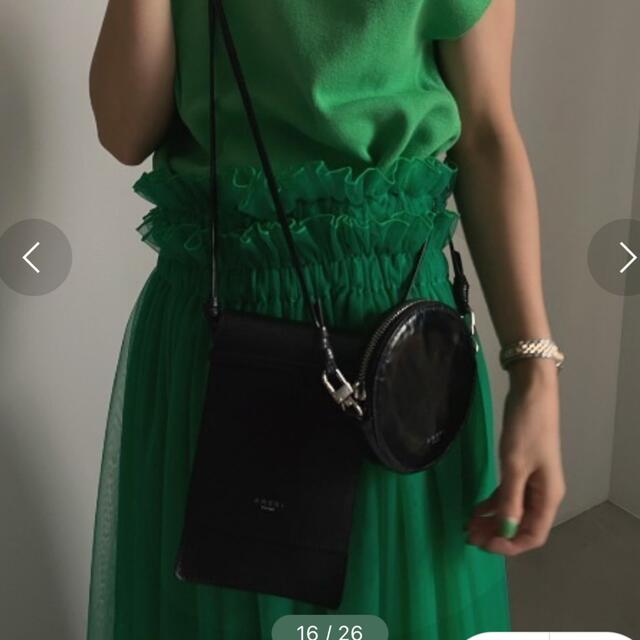Go to the previous product image

pyautogui.click(x=32, y=257)
